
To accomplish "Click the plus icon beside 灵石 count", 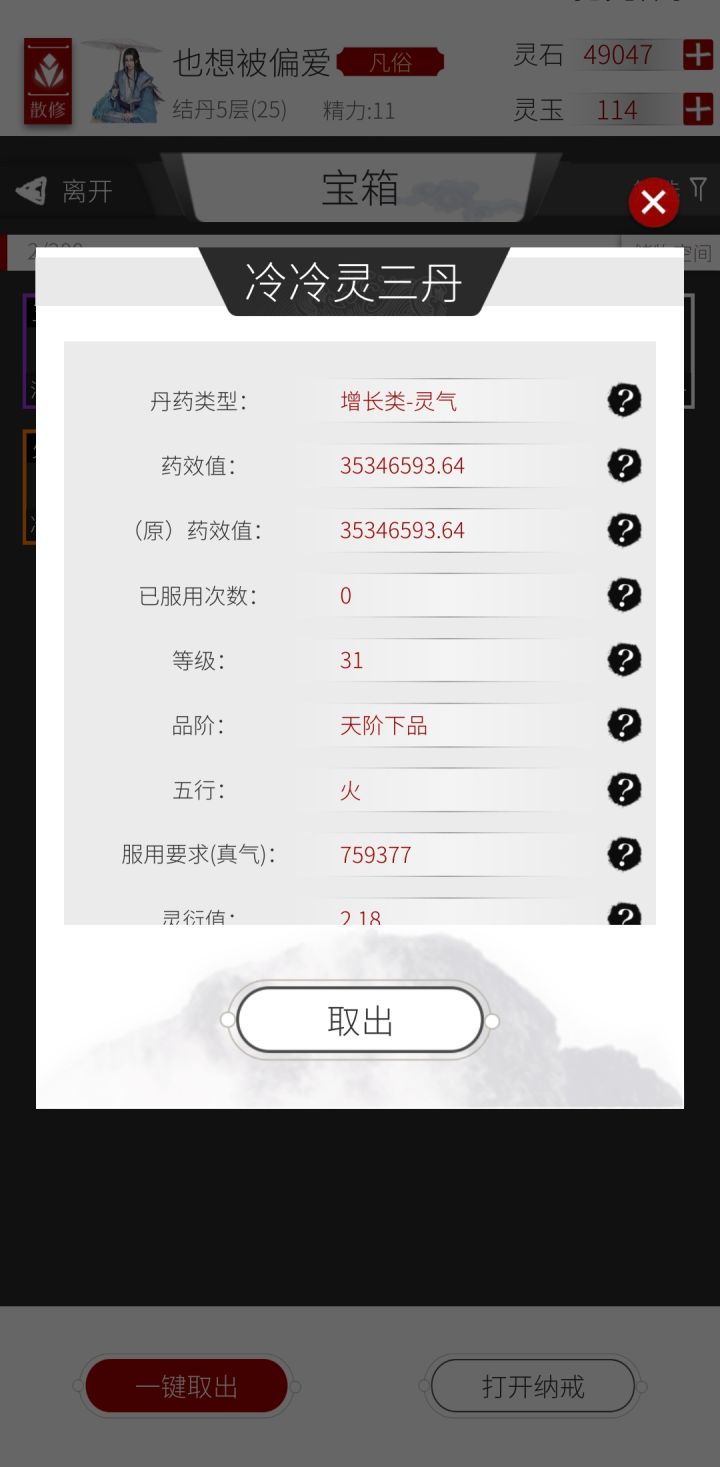I will click(x=699, y=54).
